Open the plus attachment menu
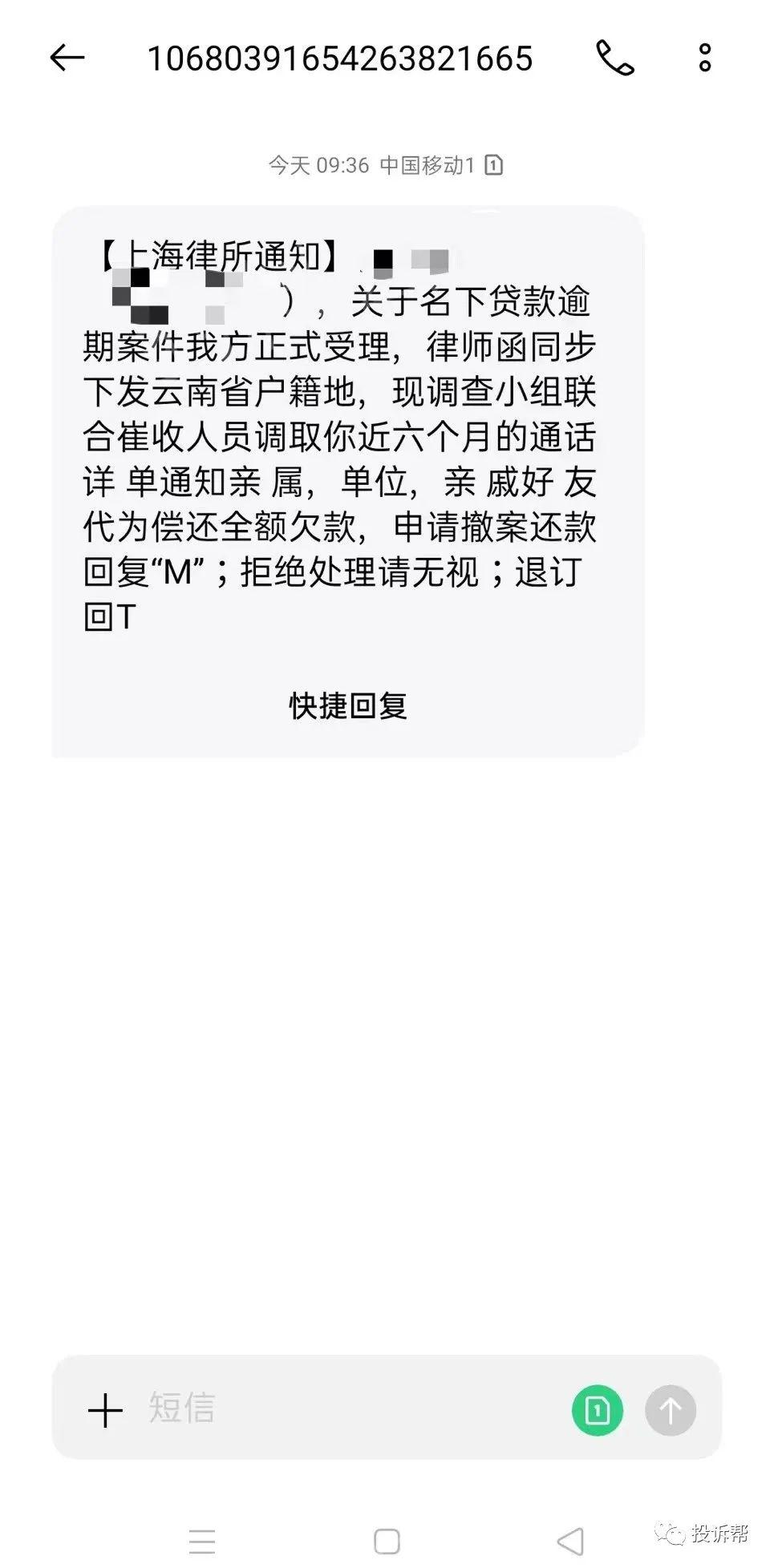Viewport: 774px width, 1568px height. (105, 1410)
